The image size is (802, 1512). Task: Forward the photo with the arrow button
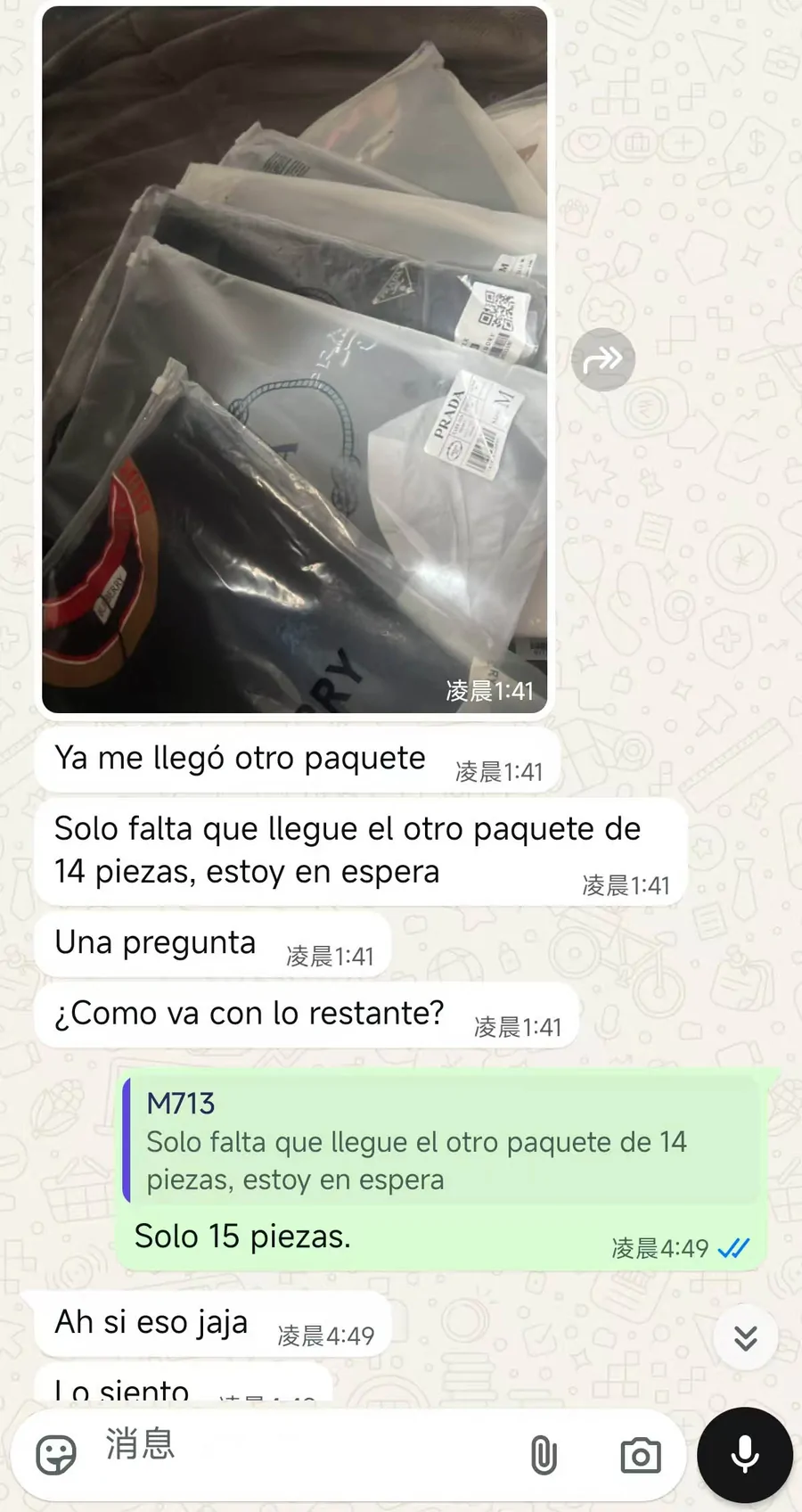603,359
